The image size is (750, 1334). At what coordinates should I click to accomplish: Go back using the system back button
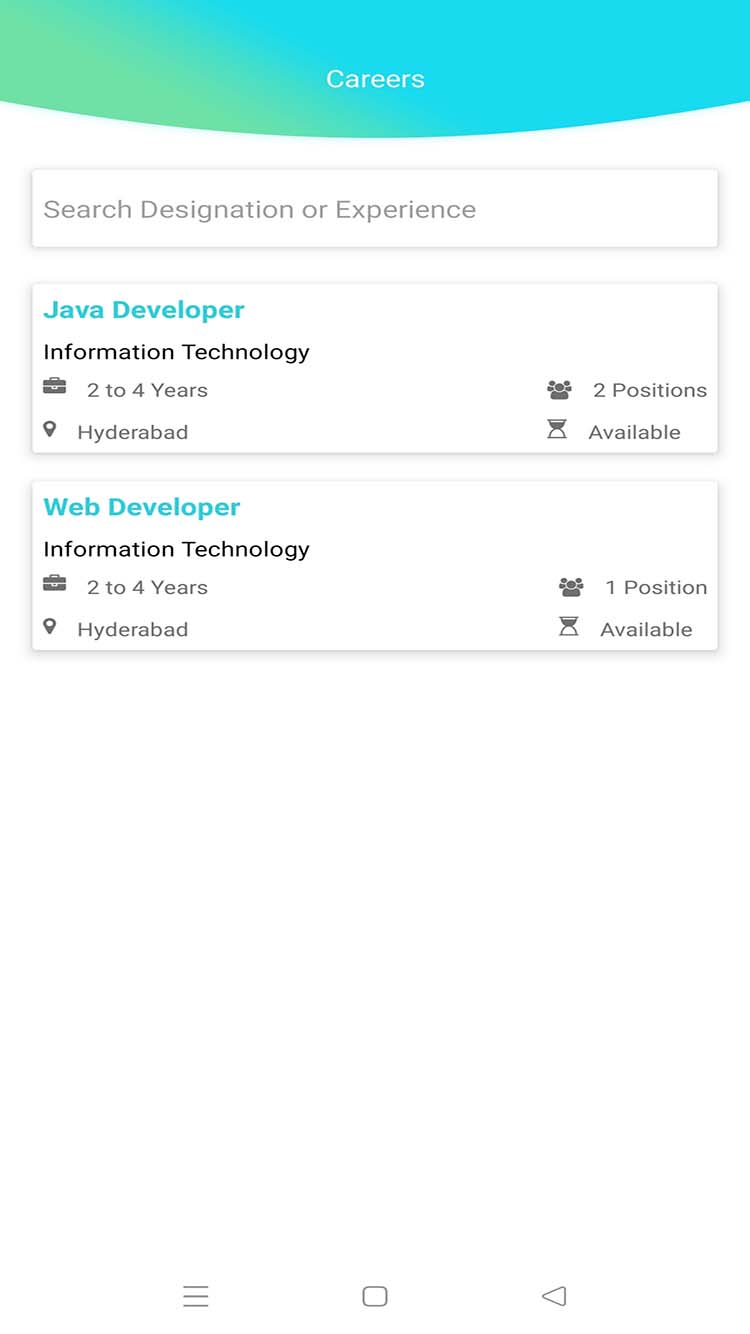[x=554, y=1296]
